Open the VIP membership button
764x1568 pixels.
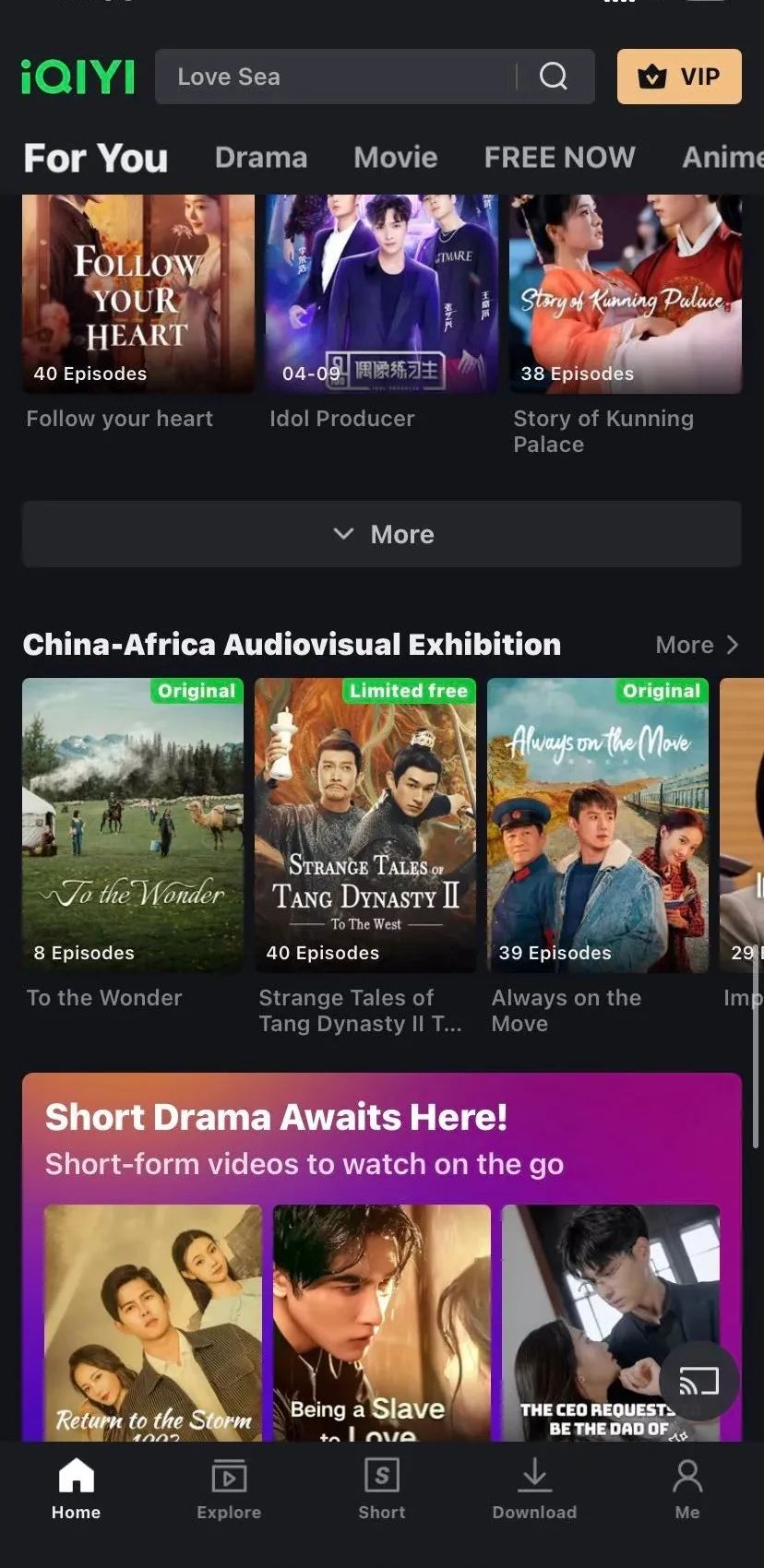(x=679, y=77)
